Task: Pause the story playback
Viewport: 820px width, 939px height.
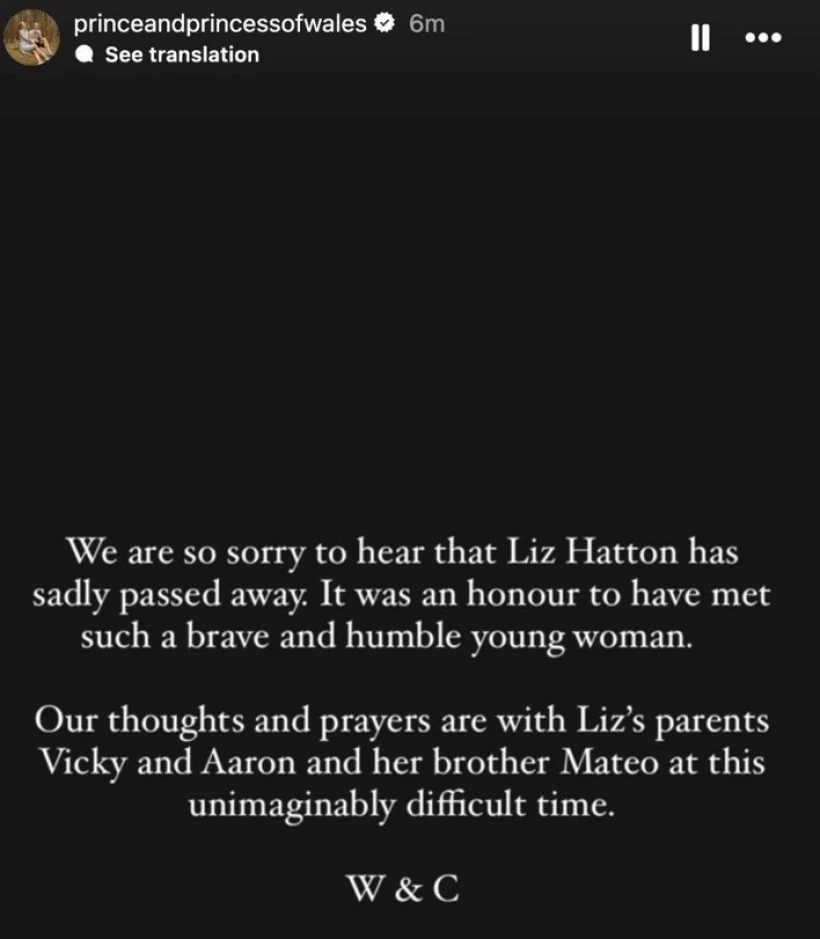Action: point(701,37)
